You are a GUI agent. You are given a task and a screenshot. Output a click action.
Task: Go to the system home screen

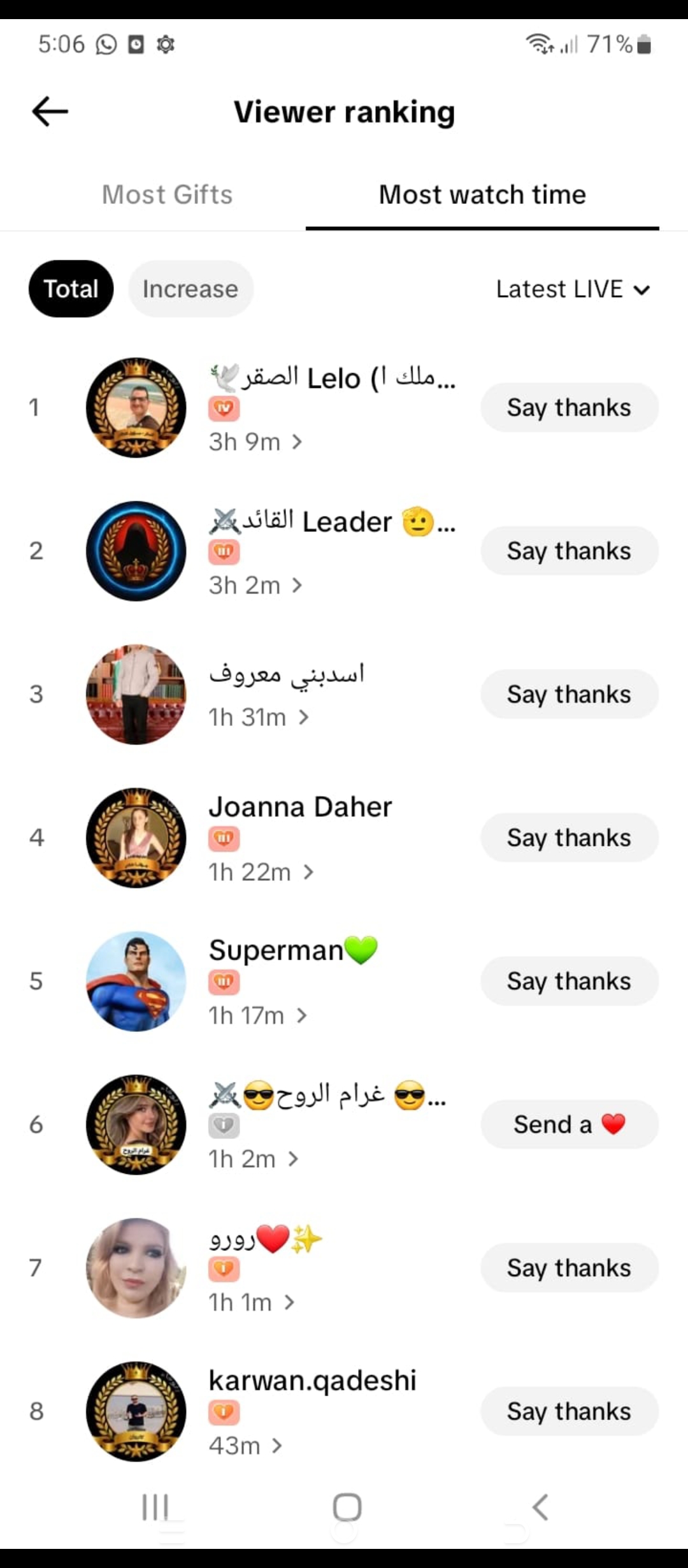coord(347,1507)
